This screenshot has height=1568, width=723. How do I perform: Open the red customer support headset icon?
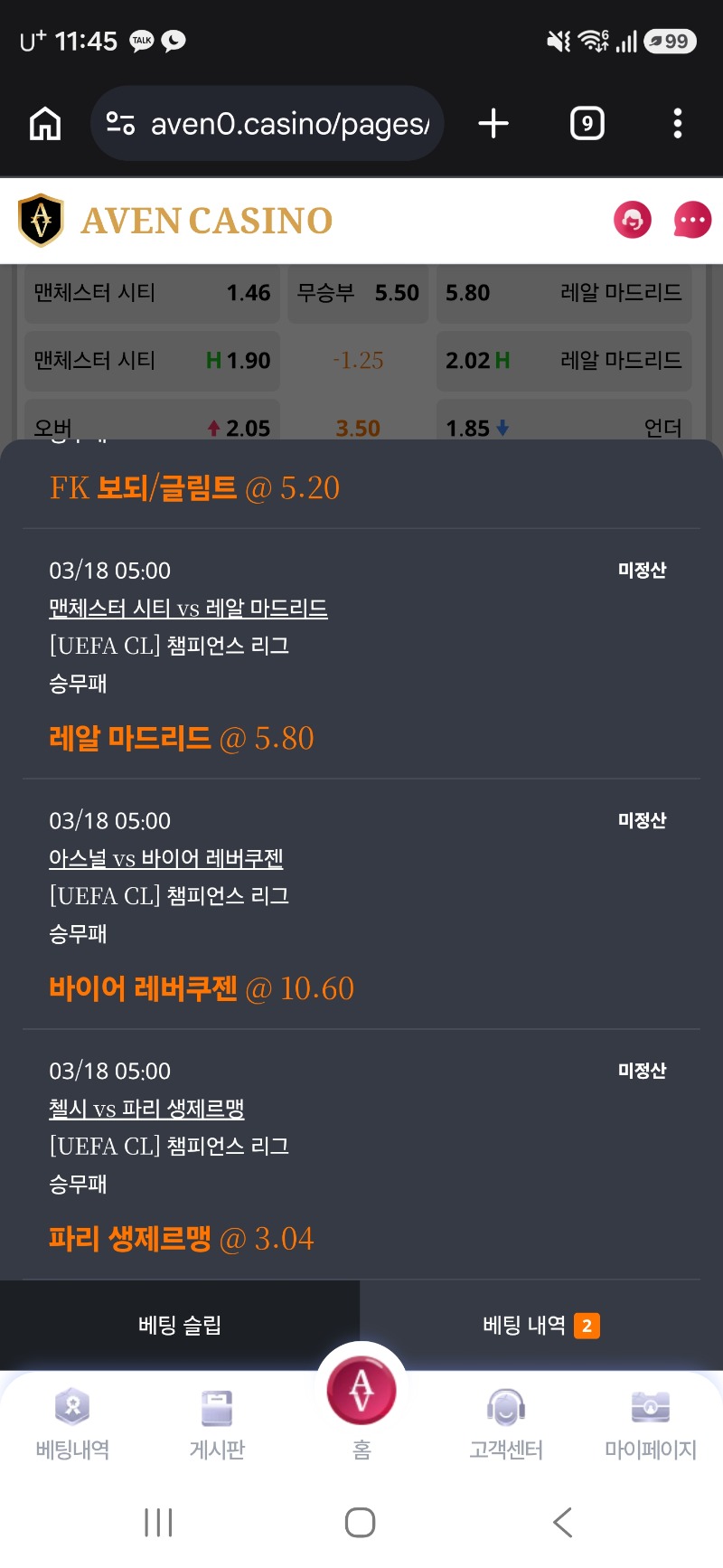633,220
